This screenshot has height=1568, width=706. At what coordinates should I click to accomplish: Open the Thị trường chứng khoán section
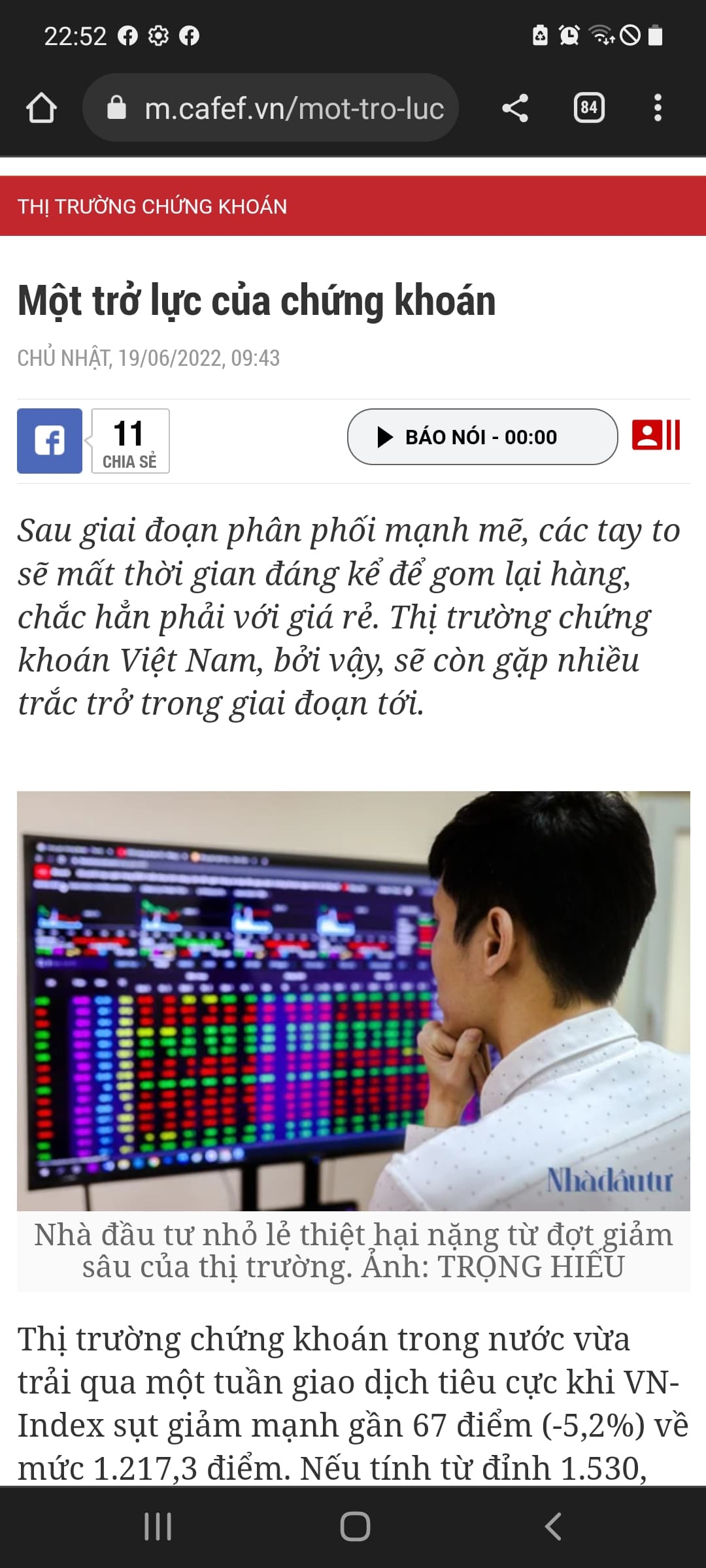click(x=152, y=206)
